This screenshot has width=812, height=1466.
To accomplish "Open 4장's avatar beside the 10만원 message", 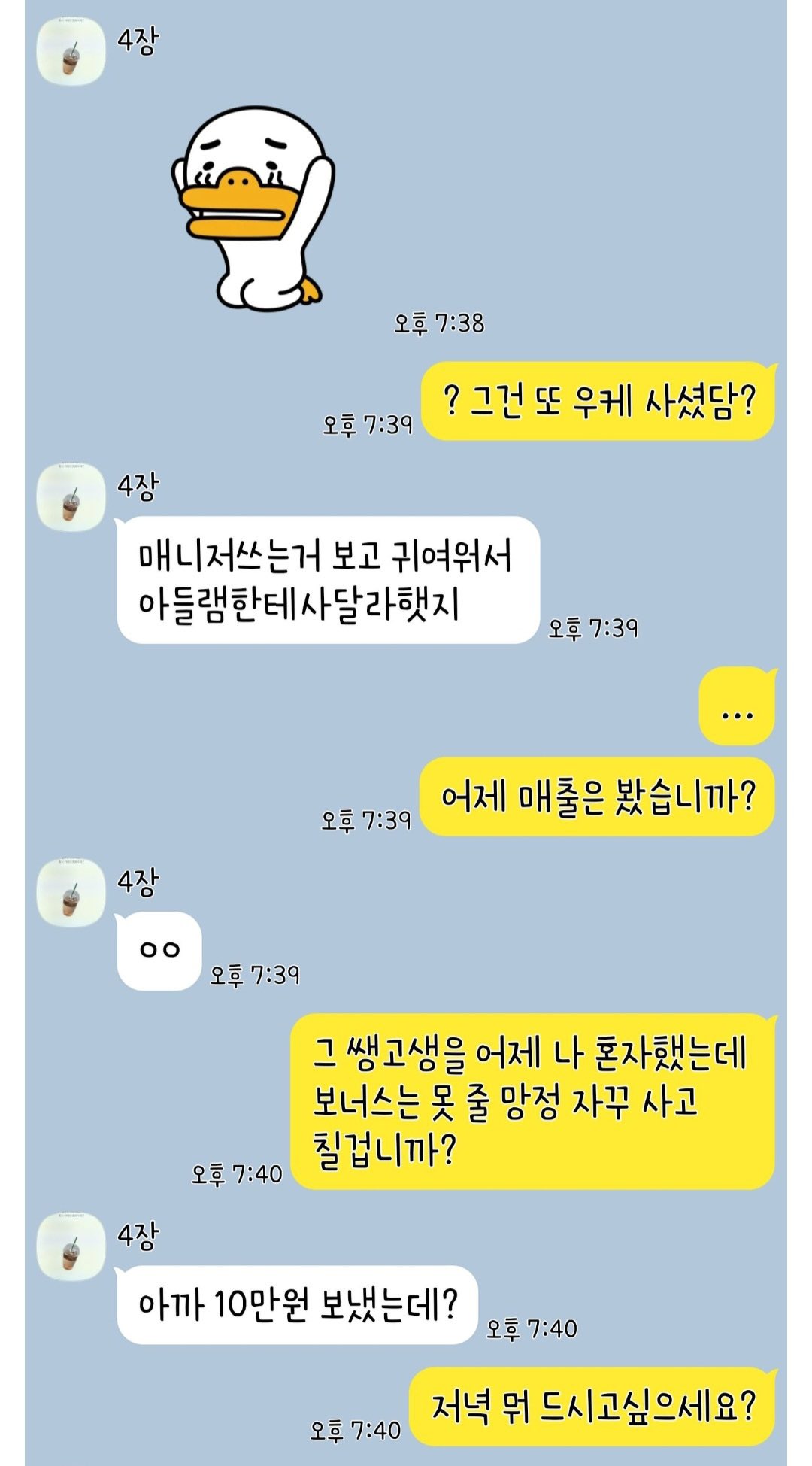I will (x=71, y=1246).
